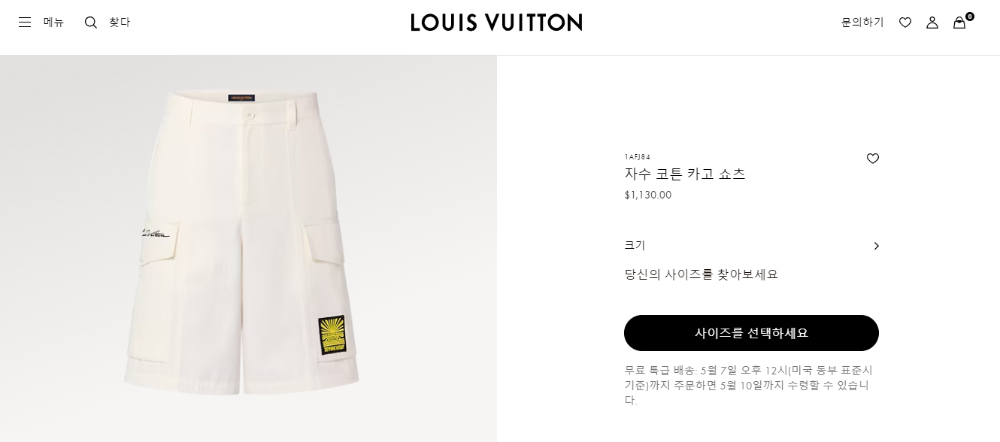Image resolution: width=1000 pixels, height=442 pixels.
Task: Add cargo shorts to wishlist
Action: [872, 159]
